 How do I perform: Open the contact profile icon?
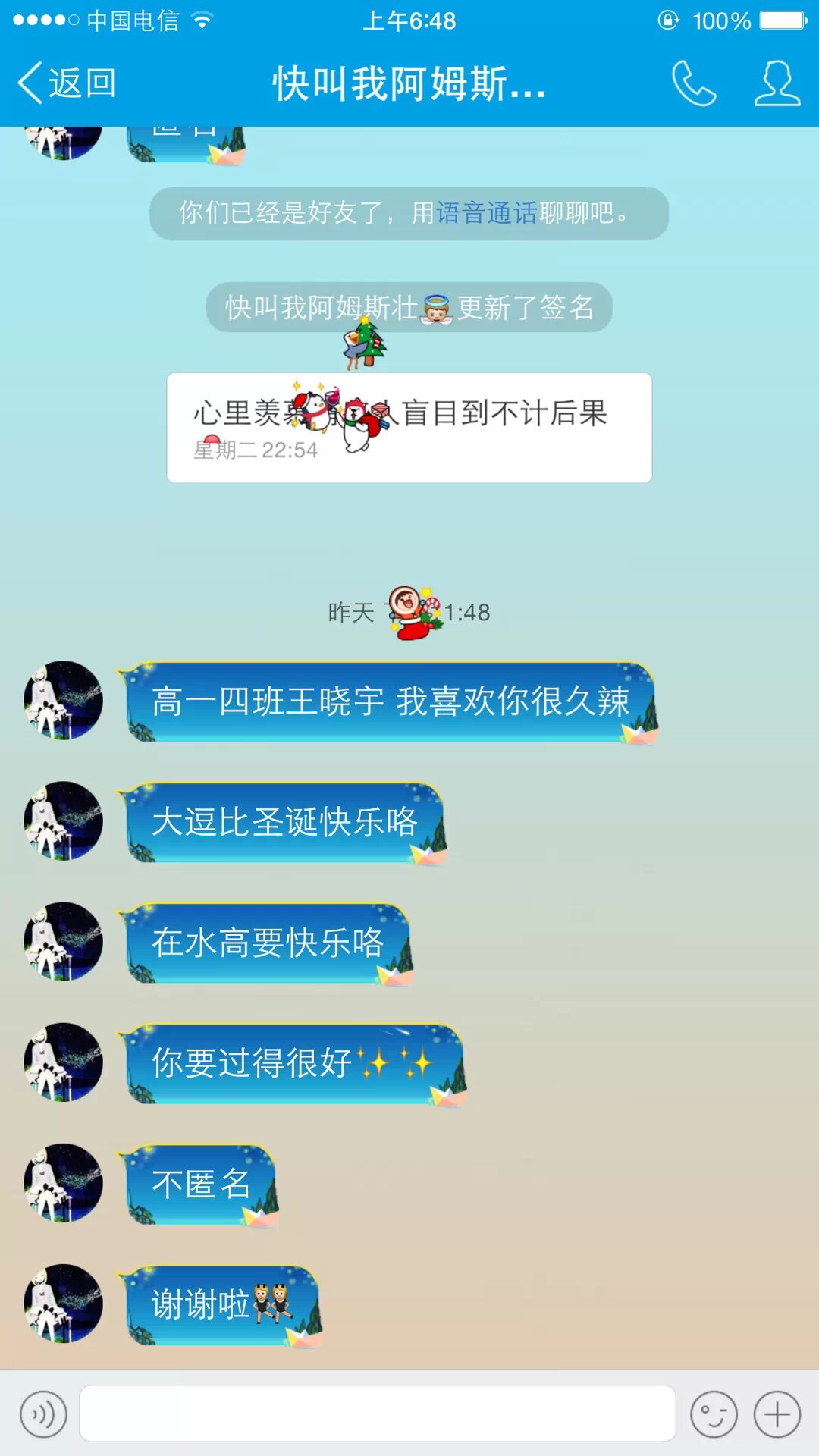tap(777, 83)
